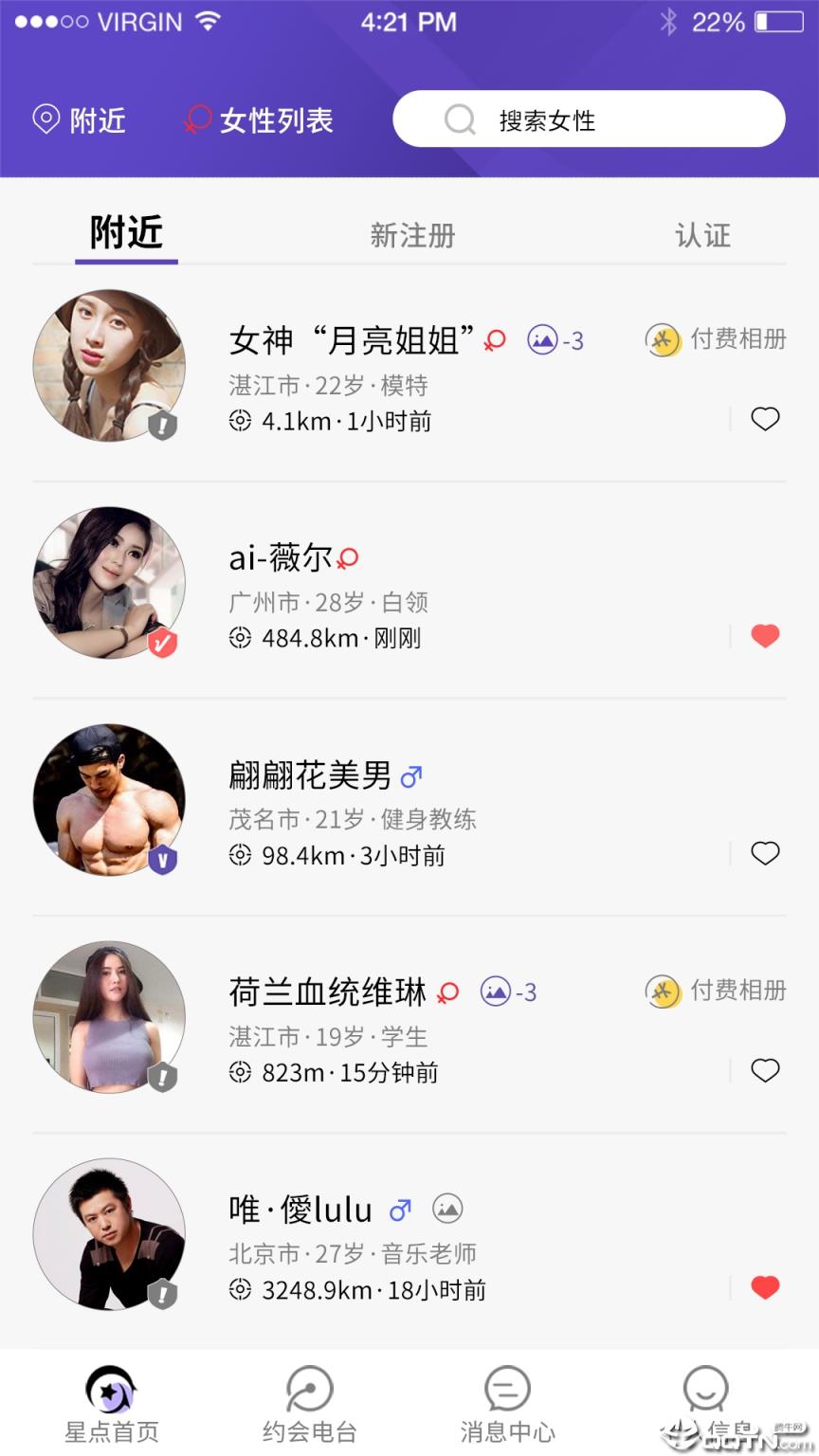
Task: Open the 女性列表 gender filter
Action: tap(259, 120)
